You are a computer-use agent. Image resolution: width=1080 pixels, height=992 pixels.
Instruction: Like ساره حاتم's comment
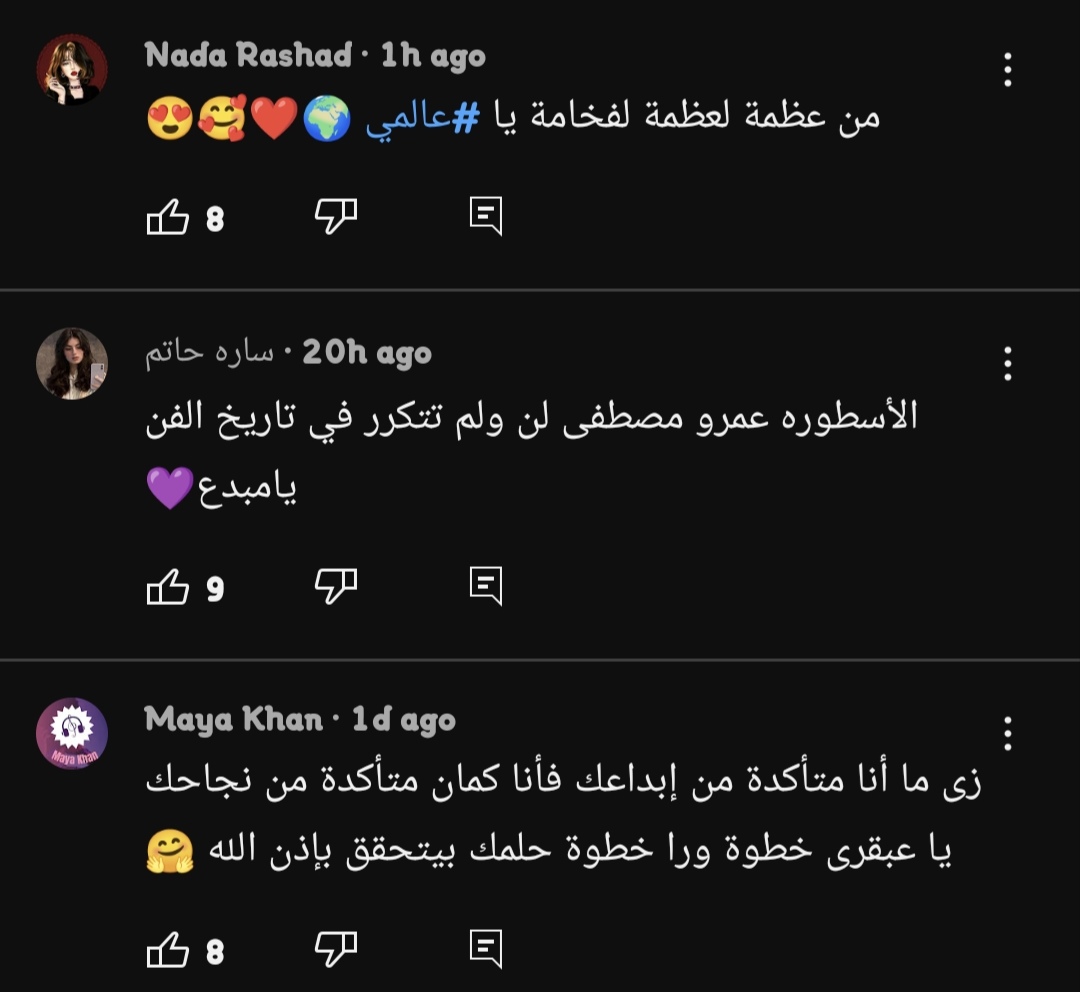coord(168,587)
